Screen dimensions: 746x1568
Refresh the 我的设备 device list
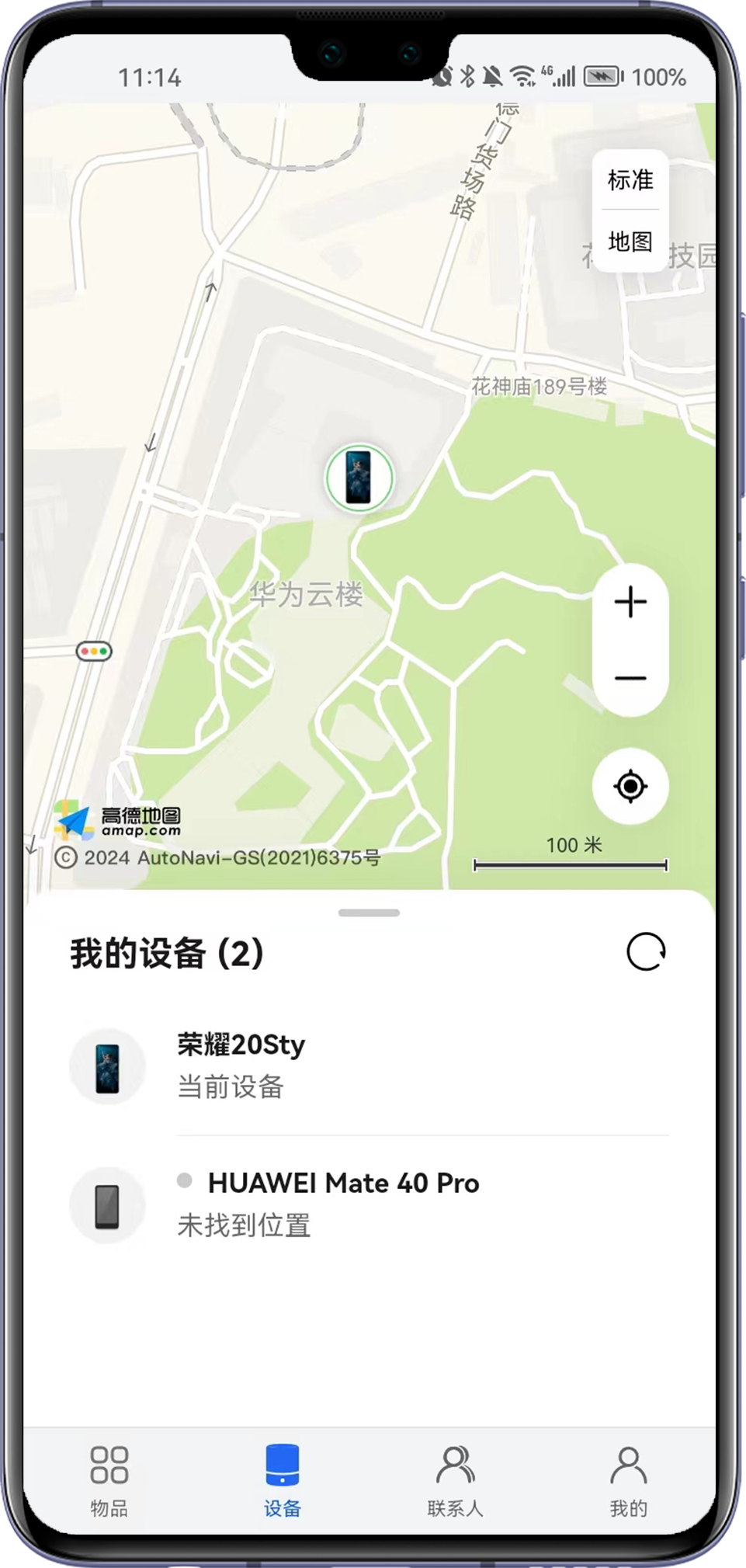click(646, 952)
